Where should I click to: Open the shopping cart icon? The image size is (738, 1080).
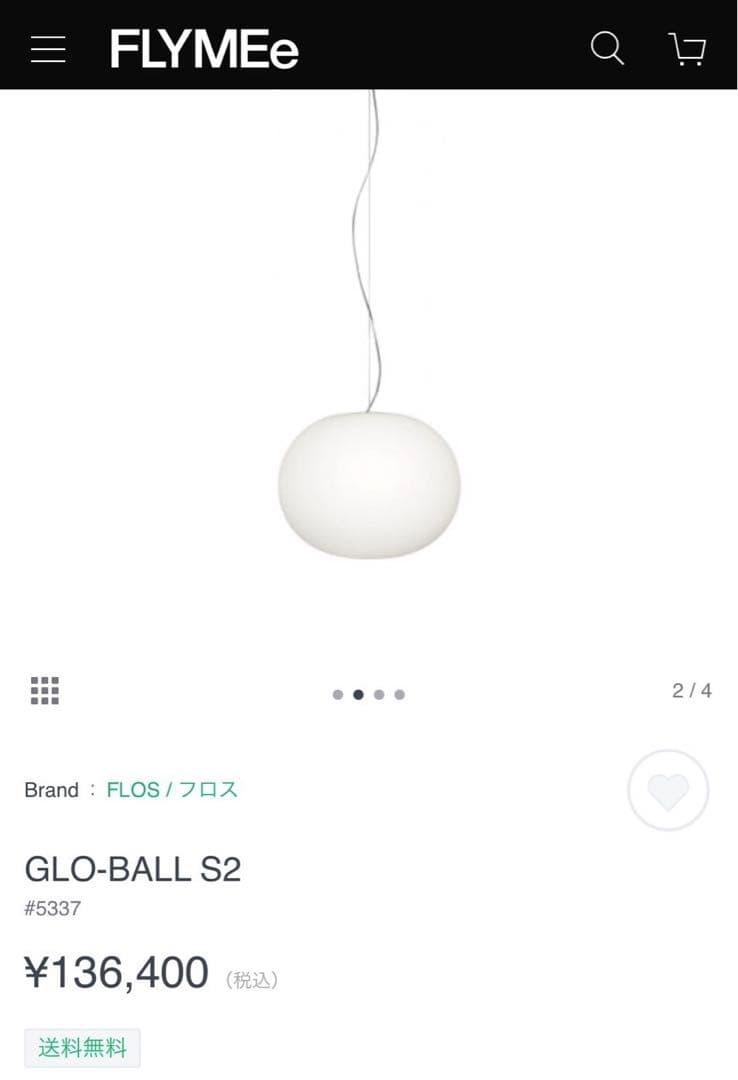(687, 47)
